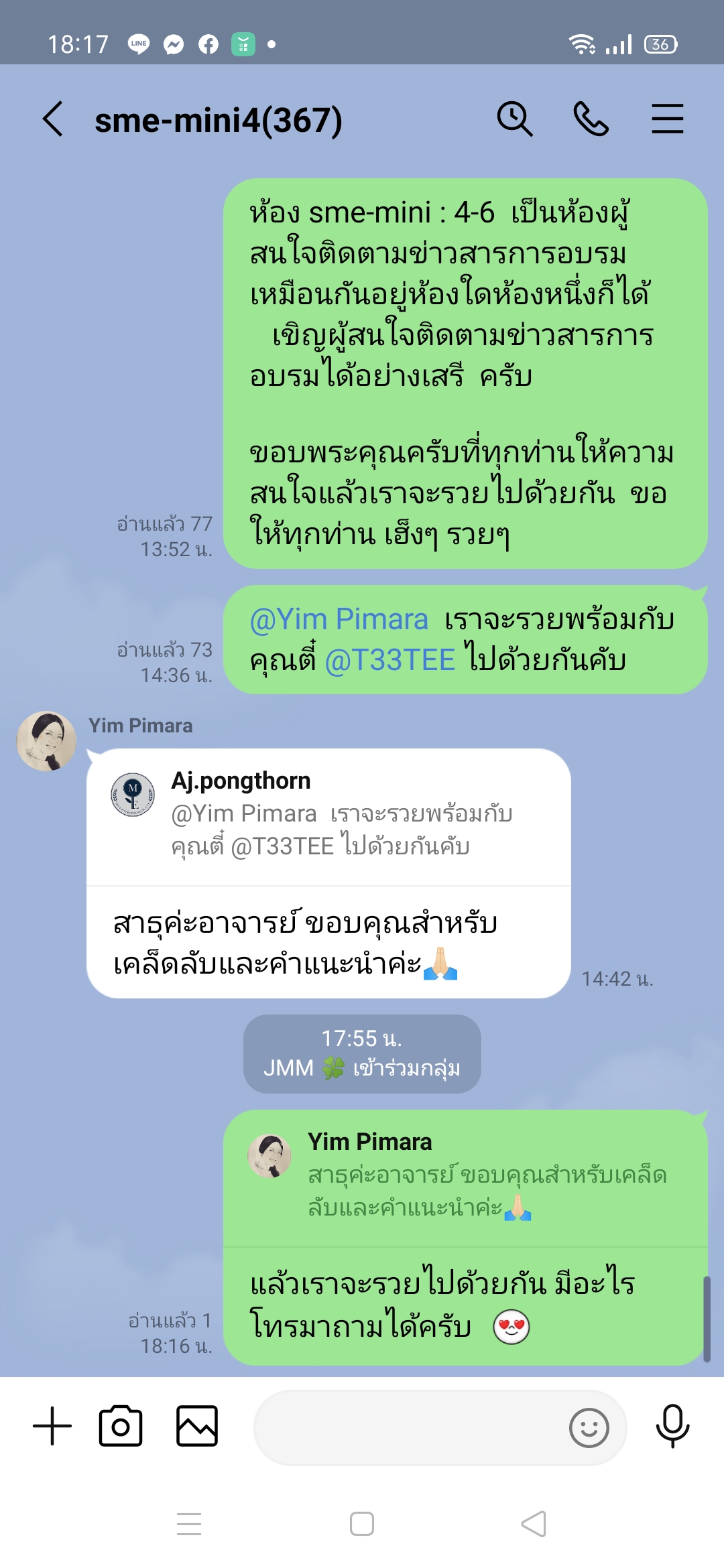The image size is (724, 1568).
Task: Open the chat menu
Action: pyautogui.click(x=667, y=119)
